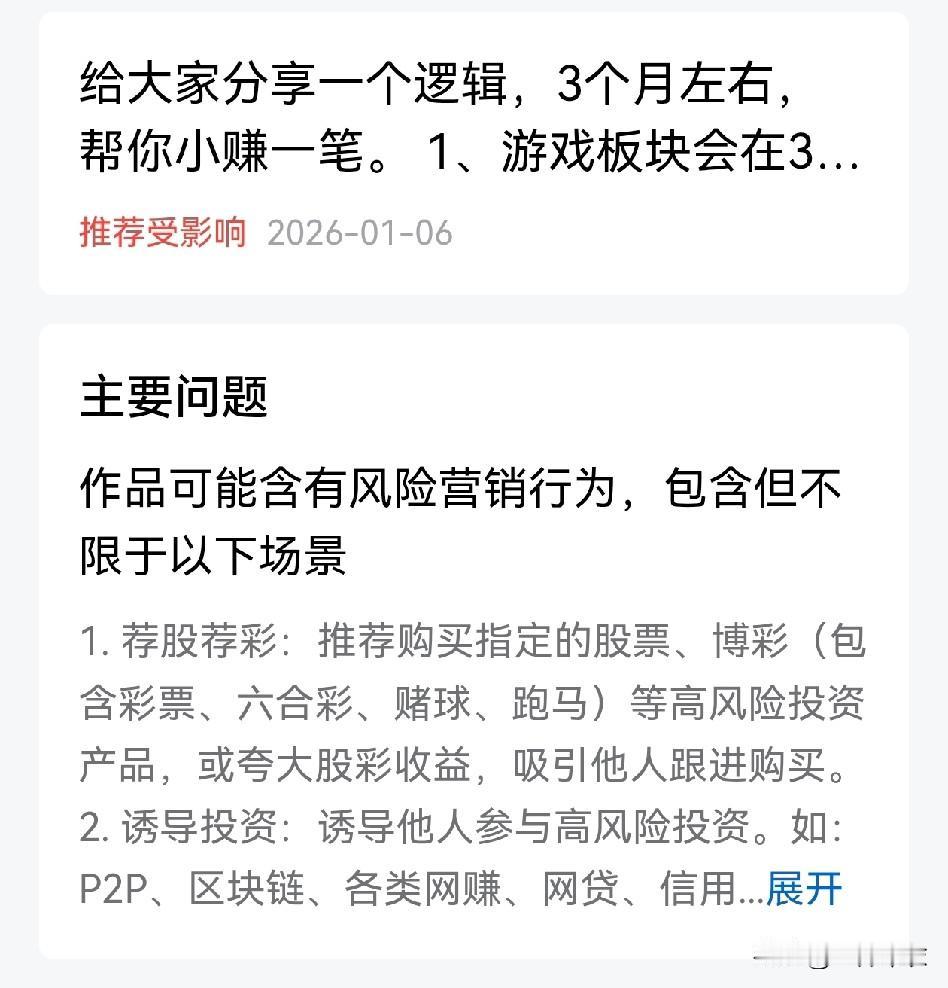The image size is (948, 988).
Task: Open the risk description card
Action: tap(474, 630)
